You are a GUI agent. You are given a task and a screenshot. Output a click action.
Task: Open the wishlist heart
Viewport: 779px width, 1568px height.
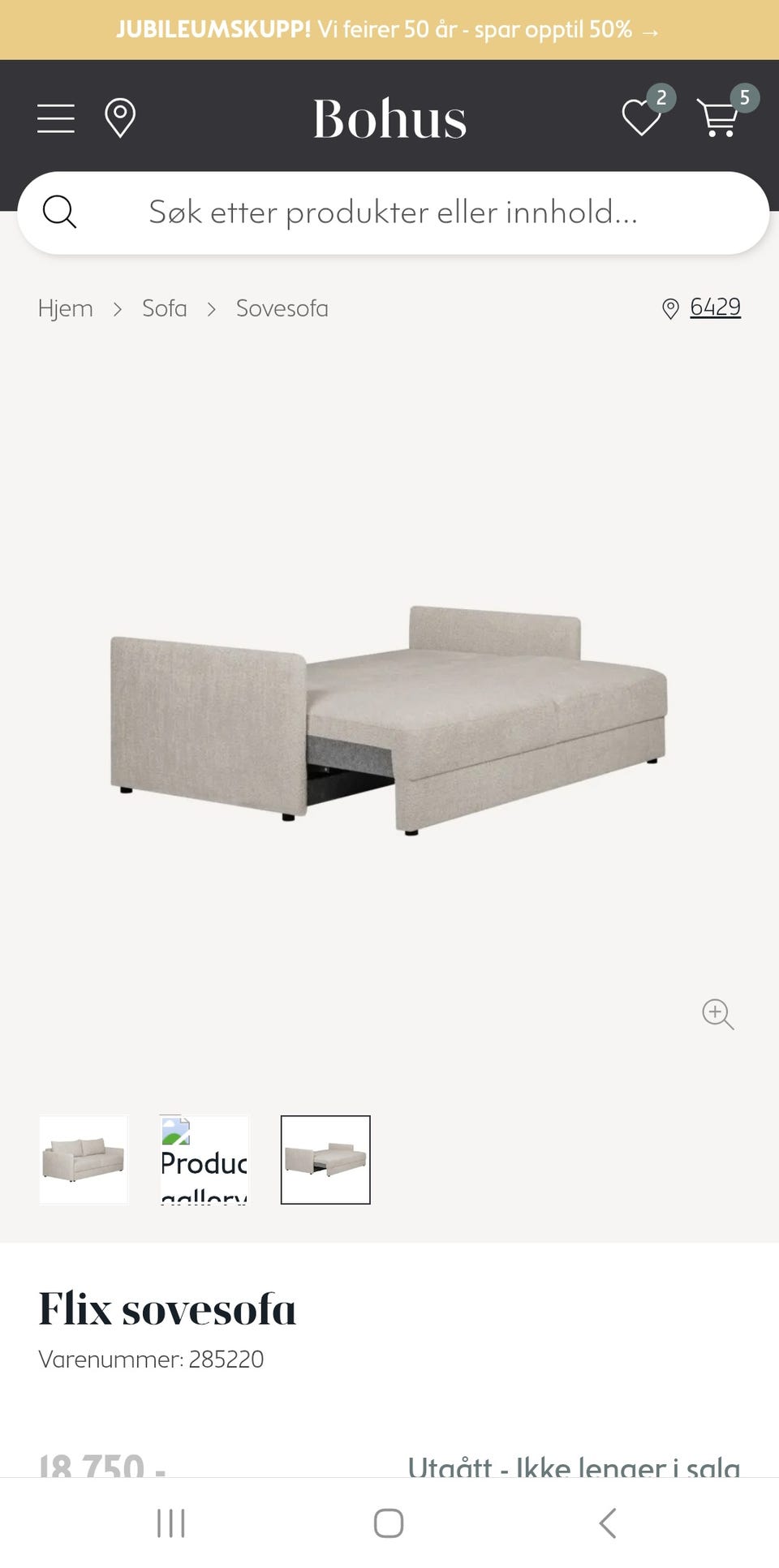(642, 118)
